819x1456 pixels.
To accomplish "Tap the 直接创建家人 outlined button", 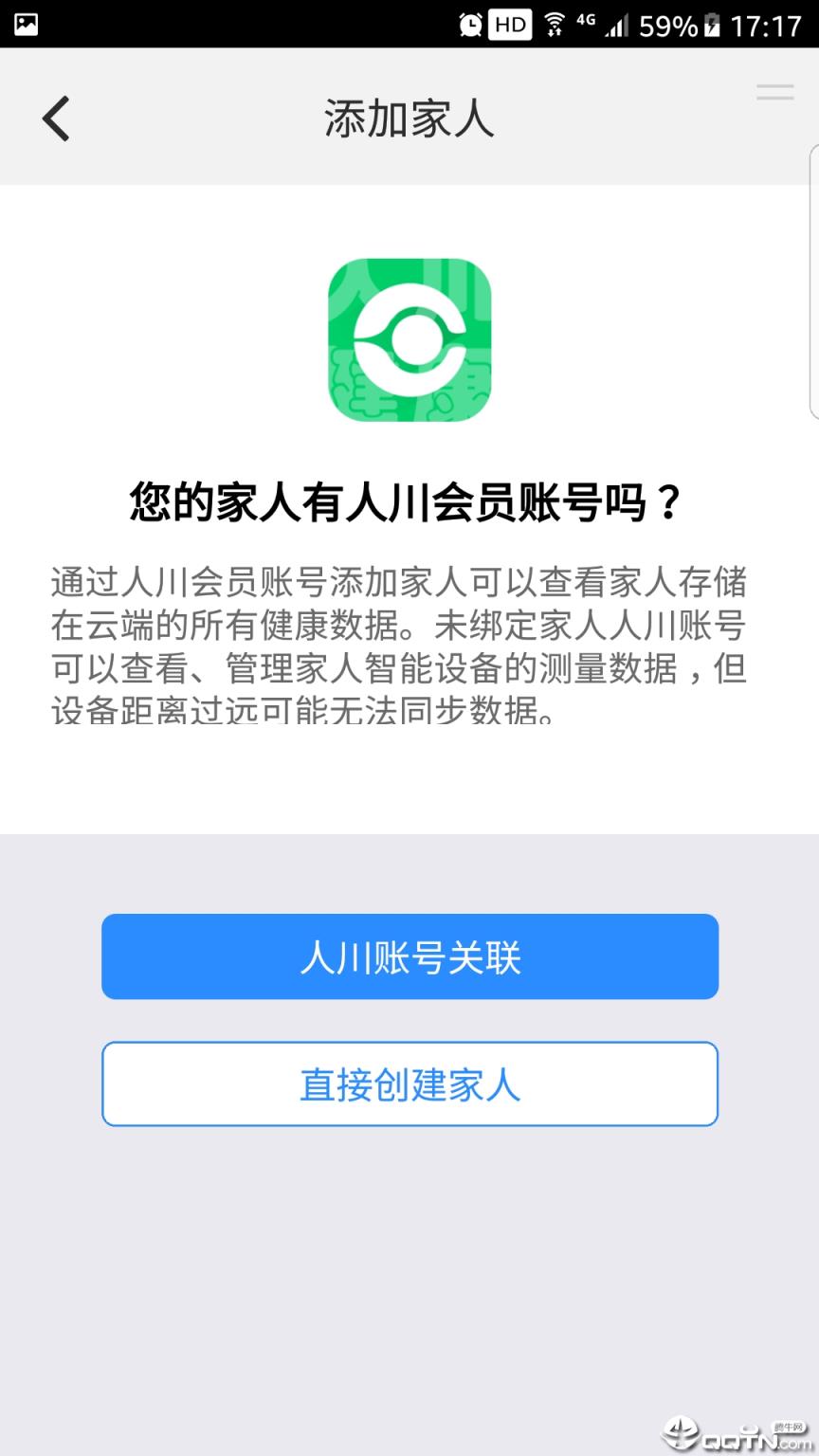I will [409, 1083].
